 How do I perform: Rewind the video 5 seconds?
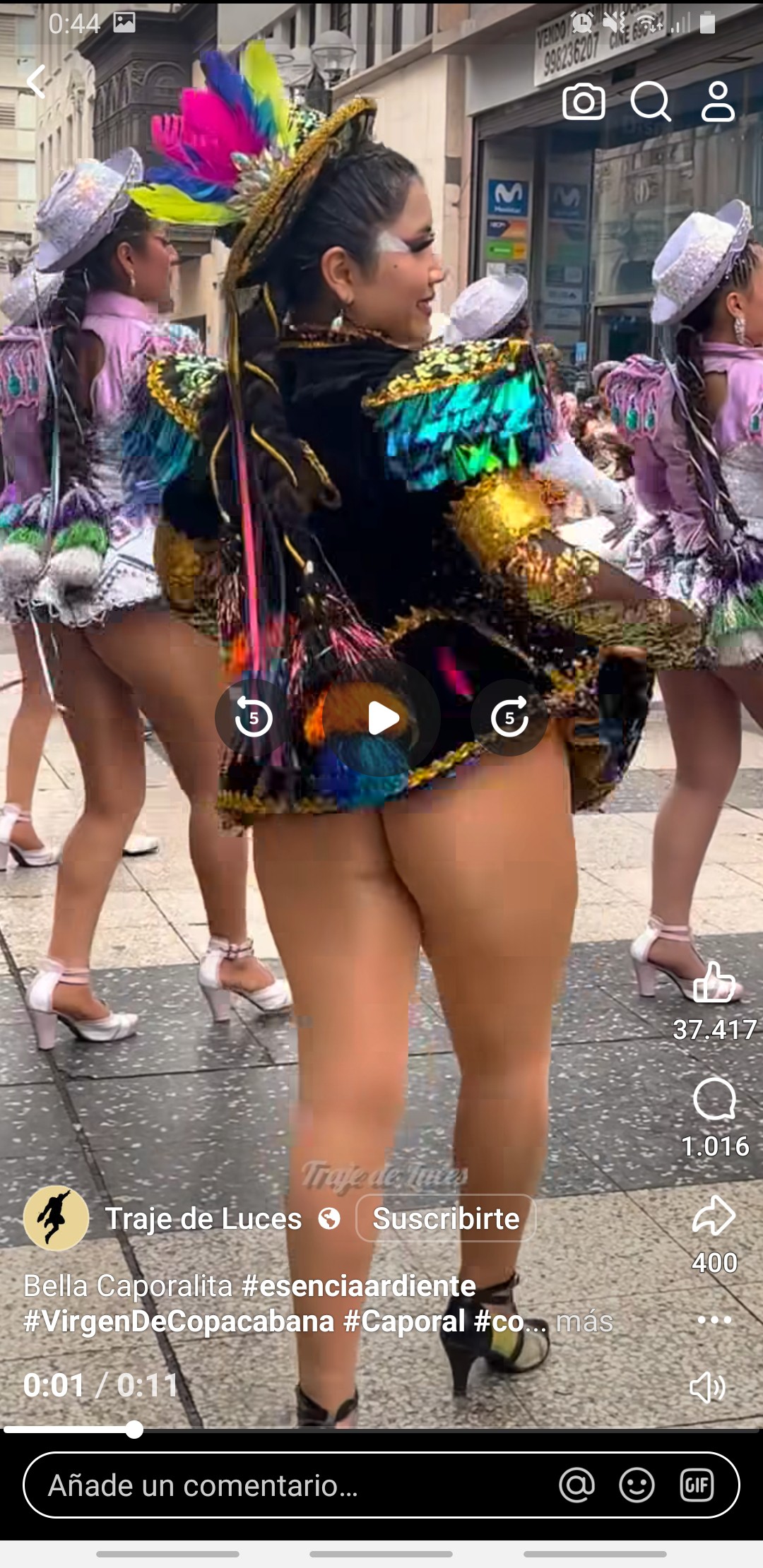pyautogui.click(x=254, y=718)
